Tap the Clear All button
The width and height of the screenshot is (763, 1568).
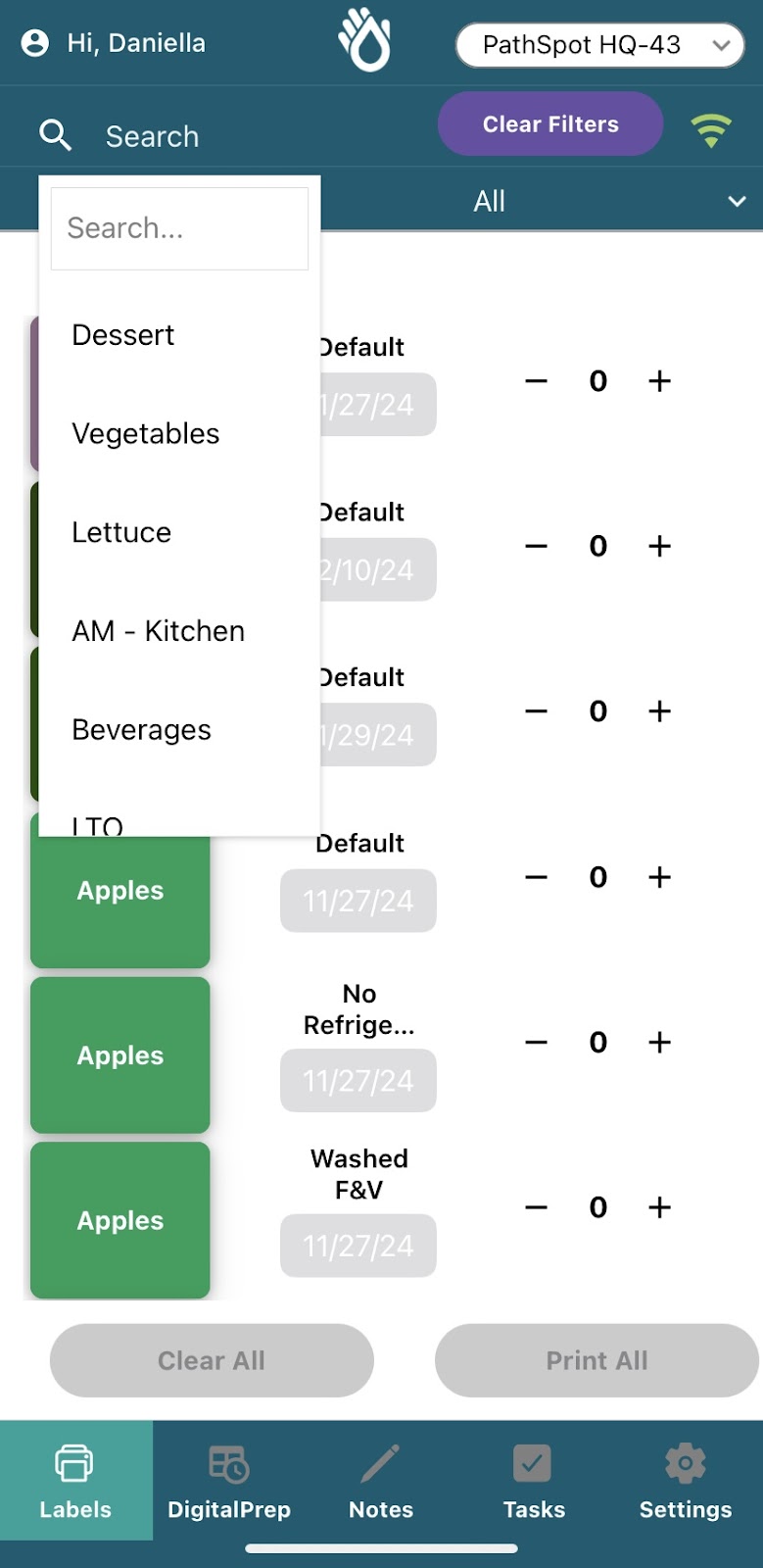212,1360
